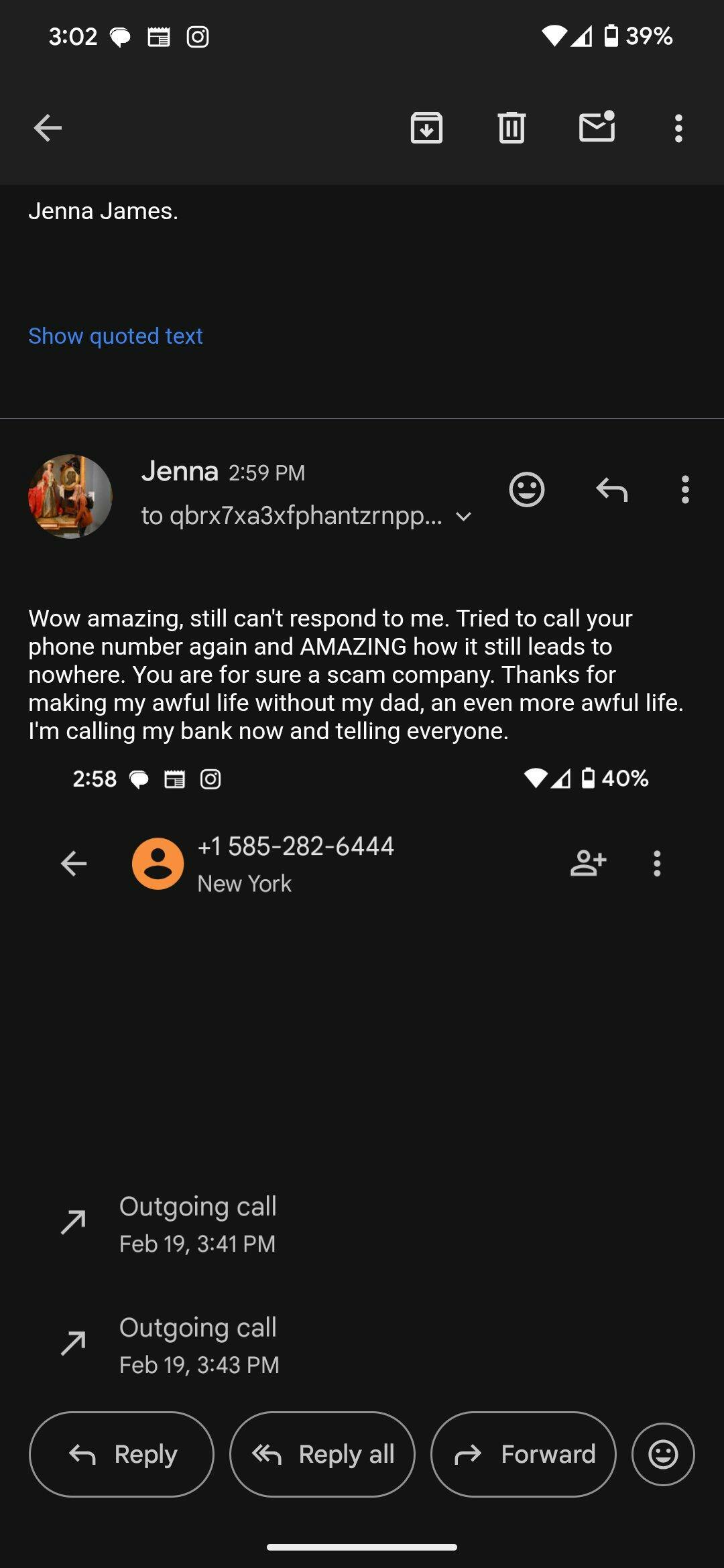Screen dimensions: 724x1568
Task: Mark the conversation as unread
Action: (x=597, y=127)
